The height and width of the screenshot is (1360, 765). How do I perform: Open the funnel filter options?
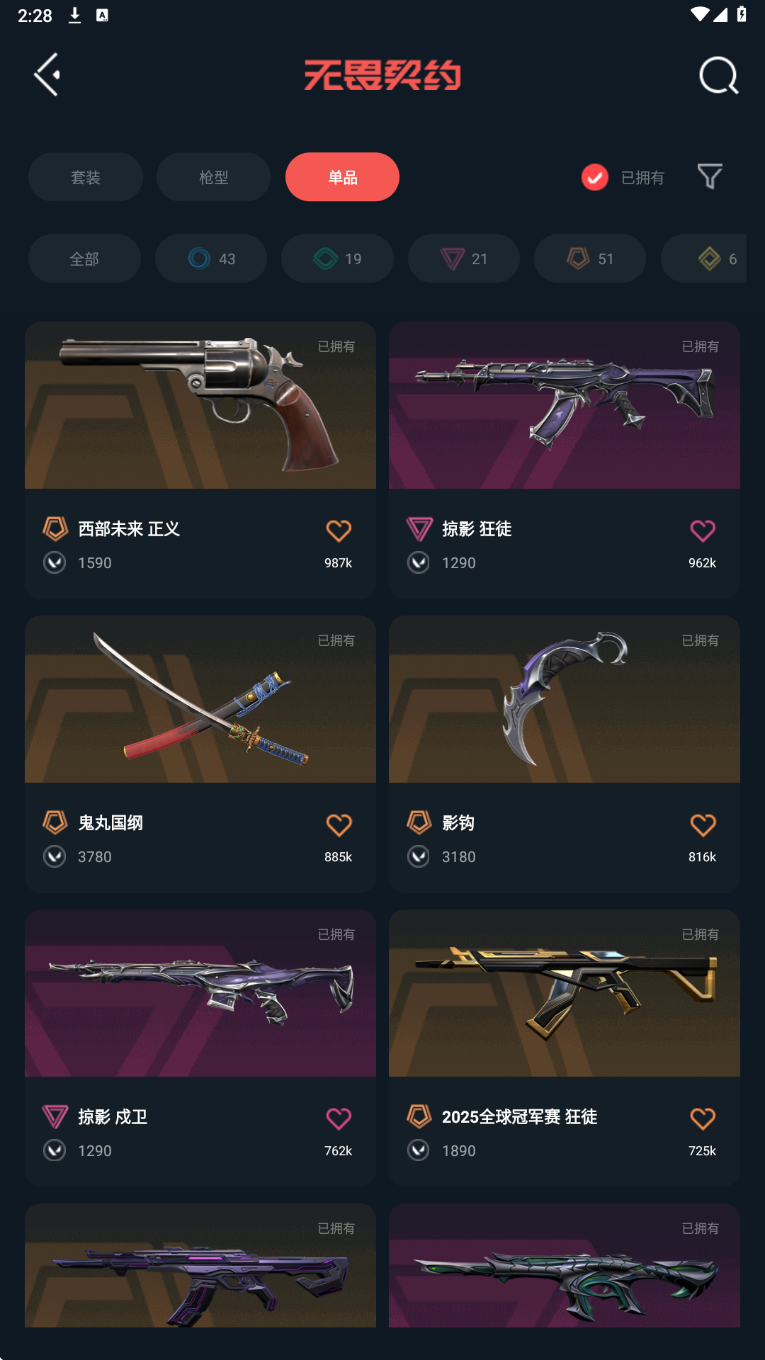click(x=709, y=177)
